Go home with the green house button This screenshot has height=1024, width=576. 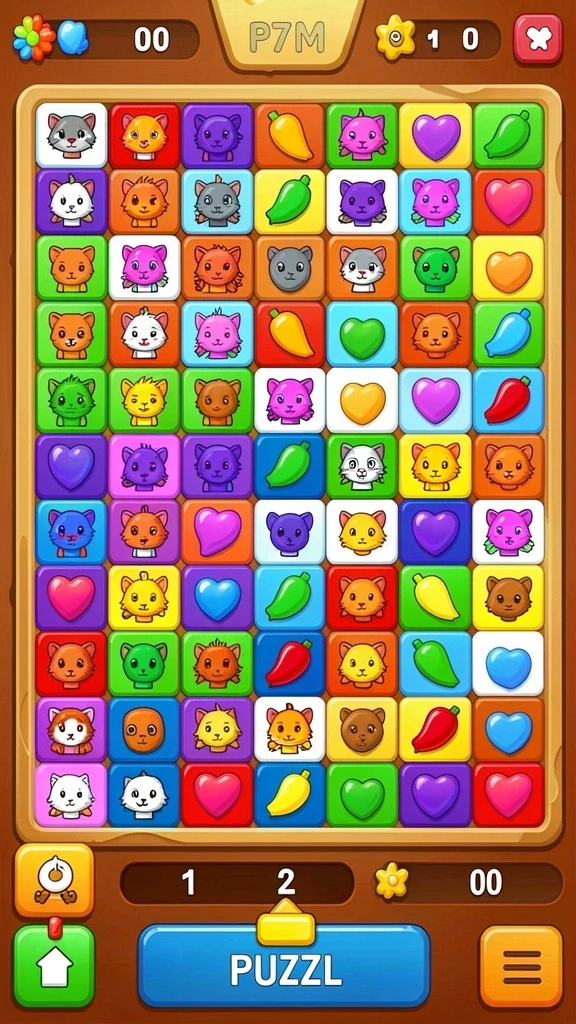click(x=54, y=966)
